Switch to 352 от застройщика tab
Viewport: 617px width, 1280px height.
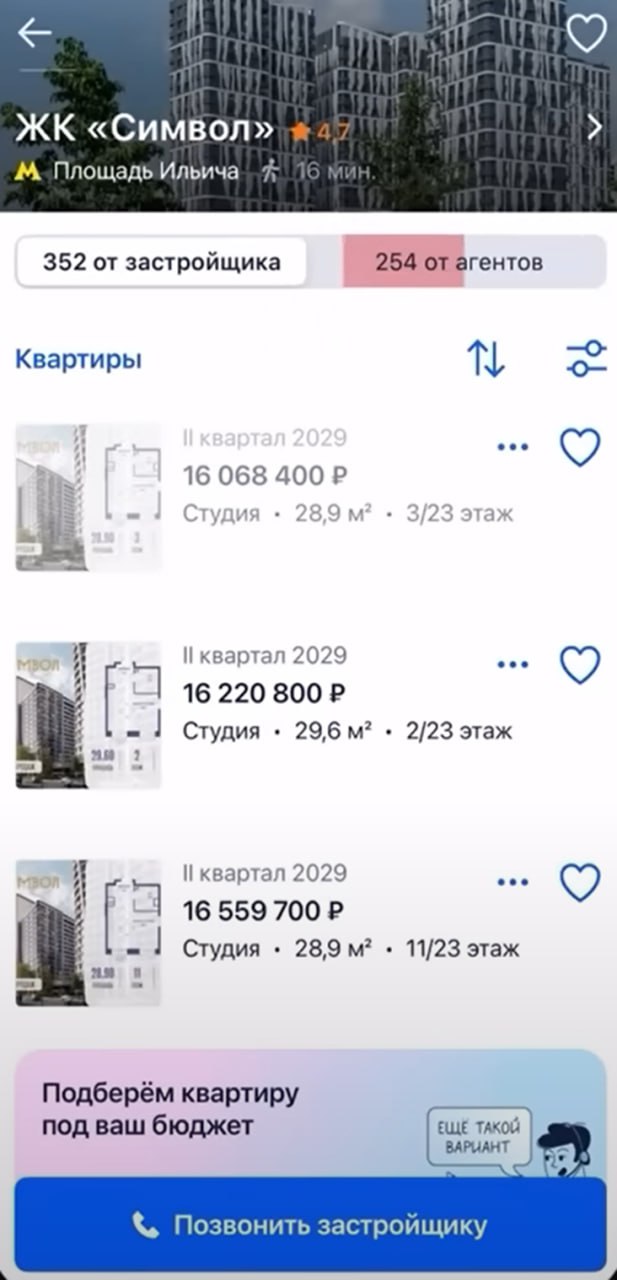(161, 263)
